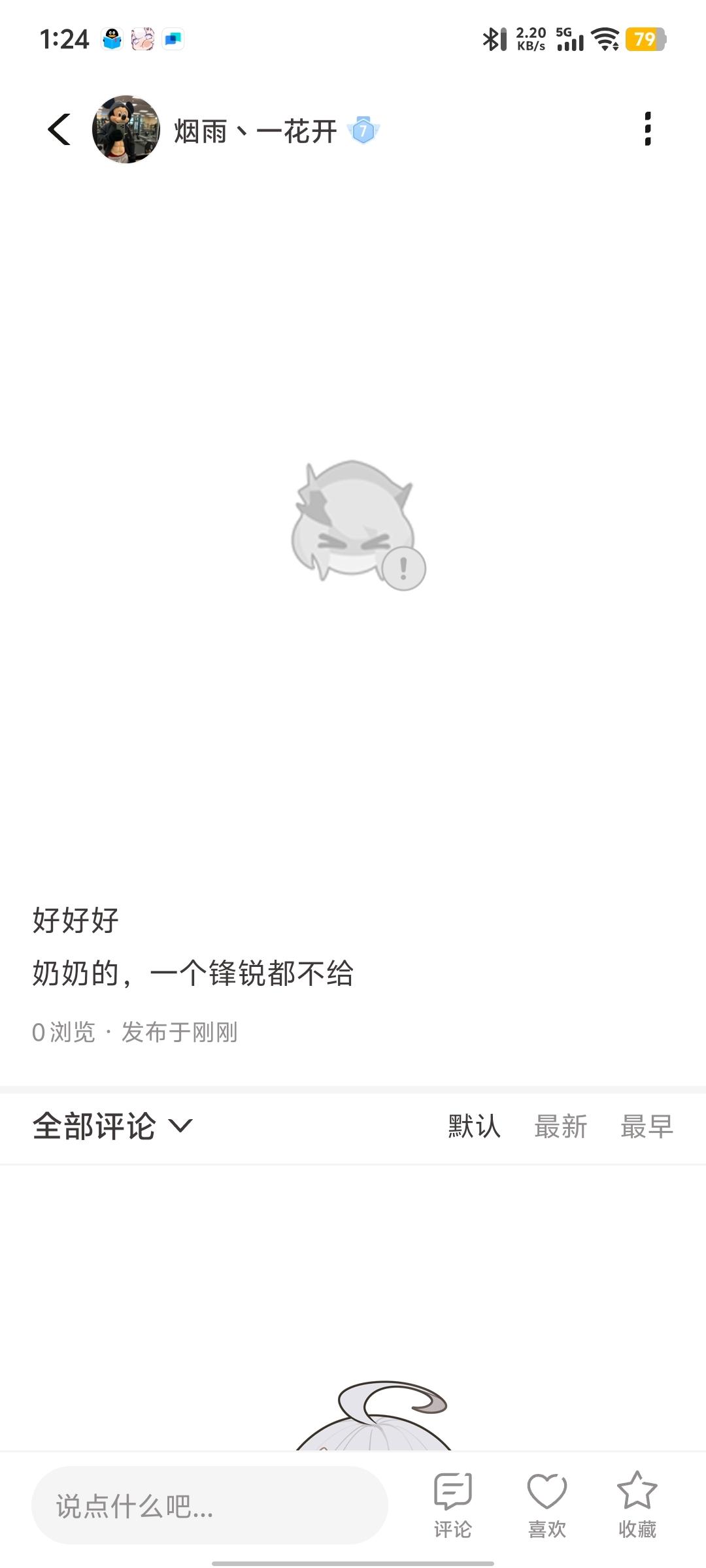Sort comments by 默认
The image size is (706, 1568).
474,1126
